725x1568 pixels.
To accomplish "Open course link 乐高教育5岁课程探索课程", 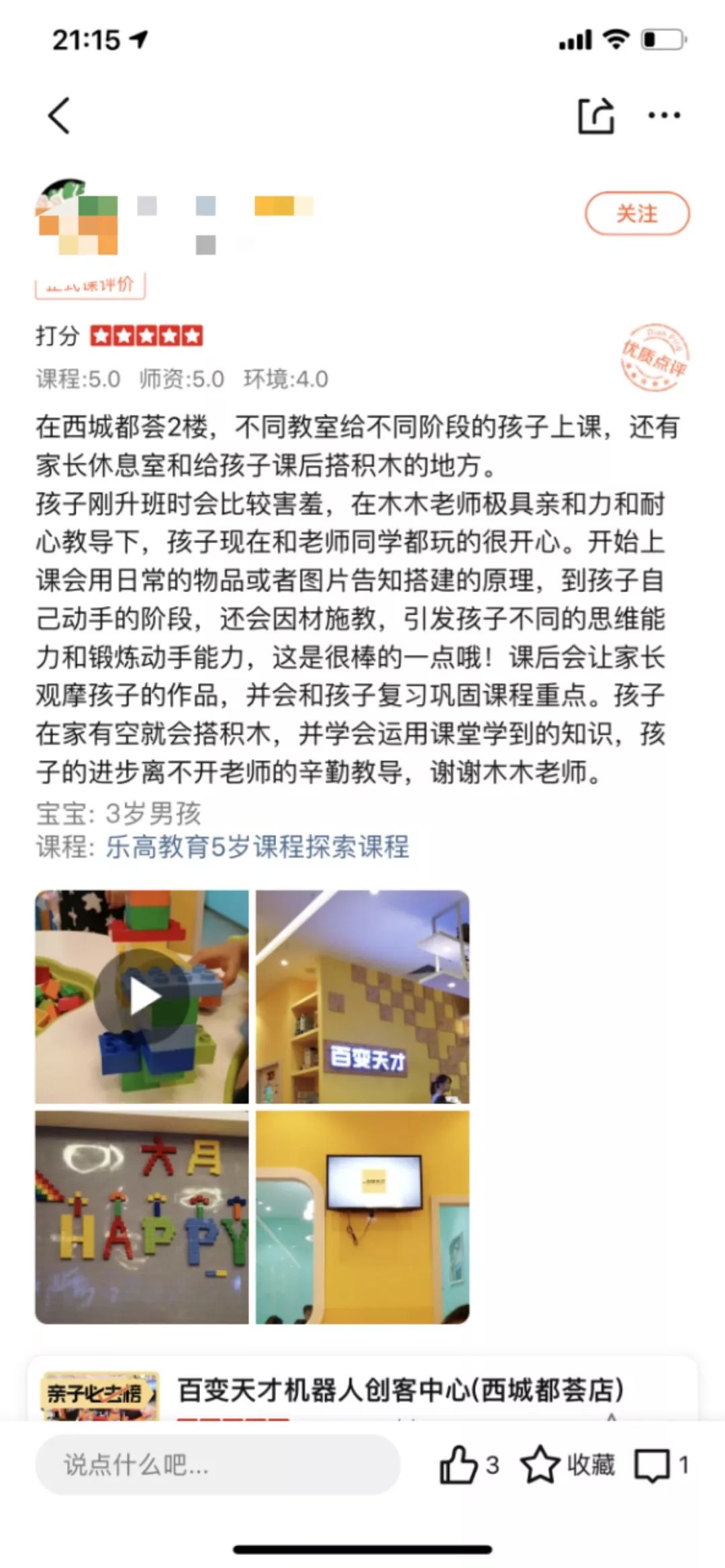I will coord(254,848).
